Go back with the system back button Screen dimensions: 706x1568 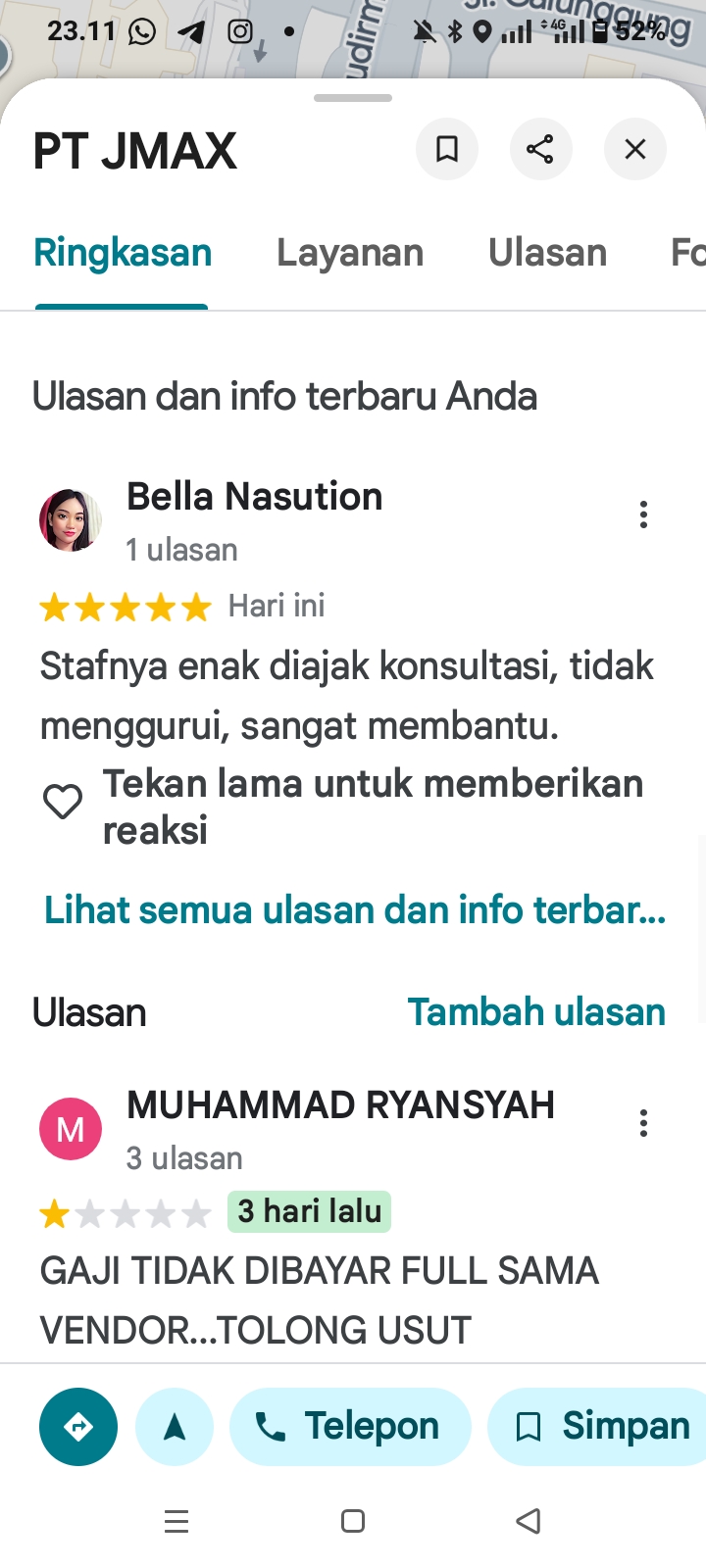[529, 1521]
